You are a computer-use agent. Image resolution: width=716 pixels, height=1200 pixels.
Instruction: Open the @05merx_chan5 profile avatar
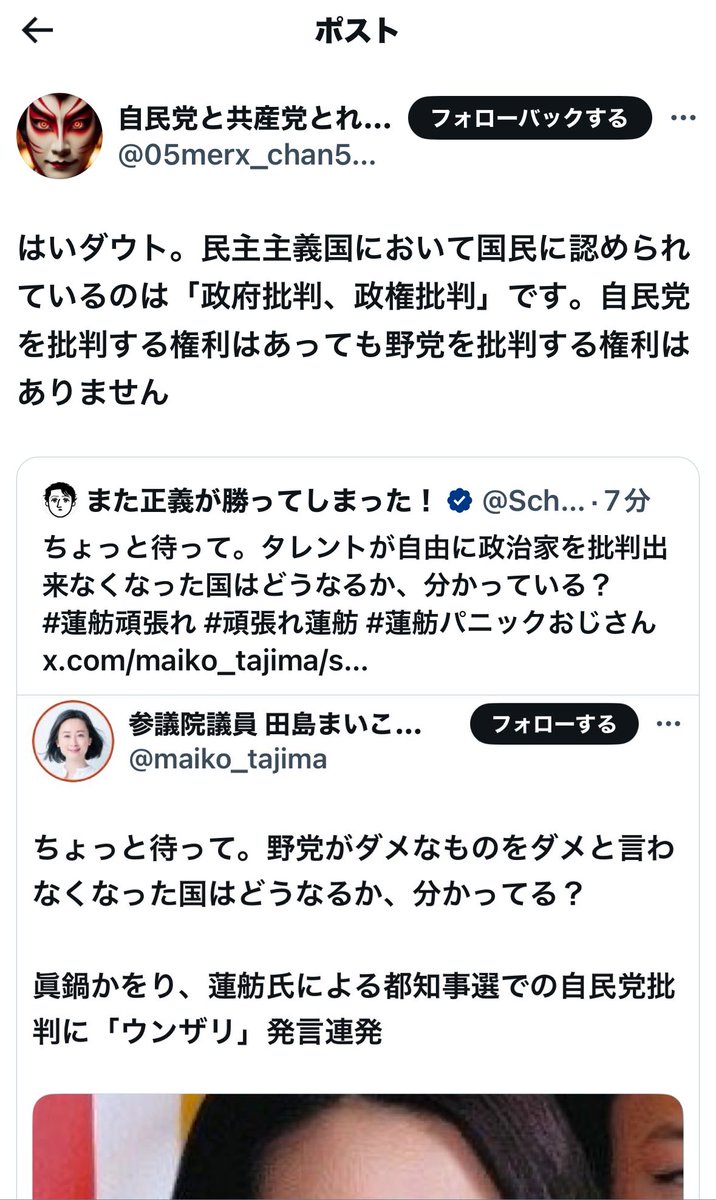[x=59, y=136]
